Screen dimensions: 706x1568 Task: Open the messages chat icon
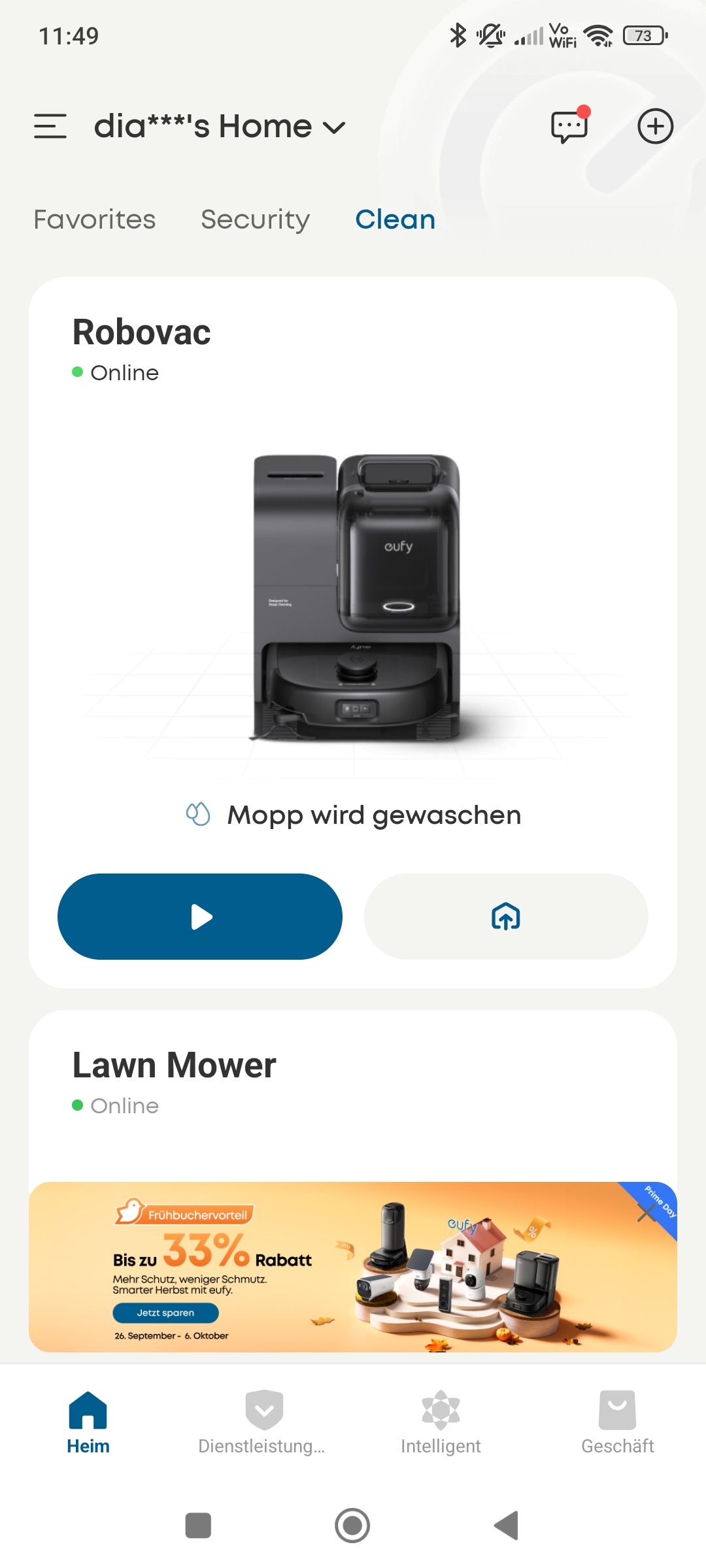pyautogui.click(x=569, y=126)
